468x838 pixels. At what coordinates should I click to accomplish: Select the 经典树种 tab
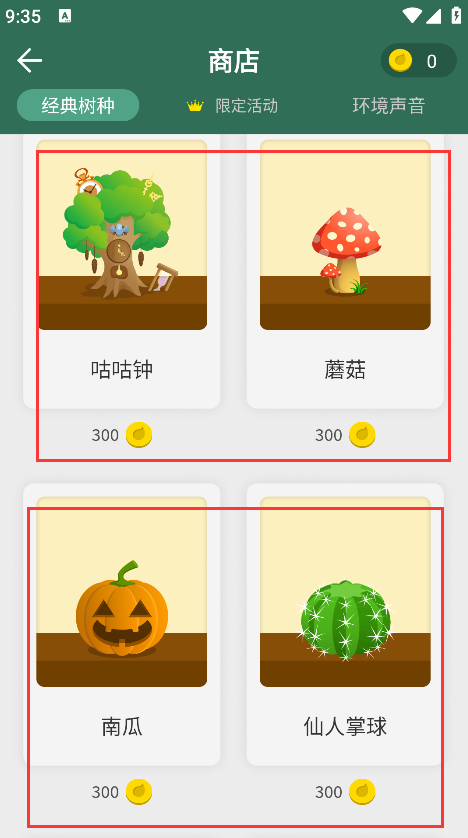tap(78, 105)
